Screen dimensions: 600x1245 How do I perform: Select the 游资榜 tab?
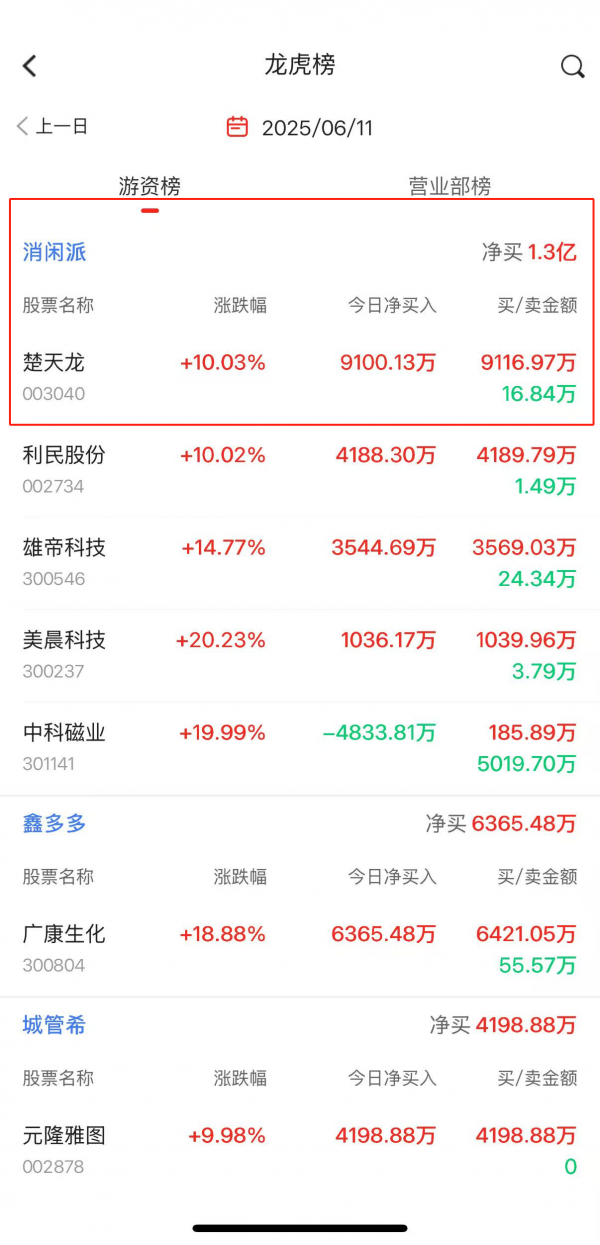(x=150, y=187)
